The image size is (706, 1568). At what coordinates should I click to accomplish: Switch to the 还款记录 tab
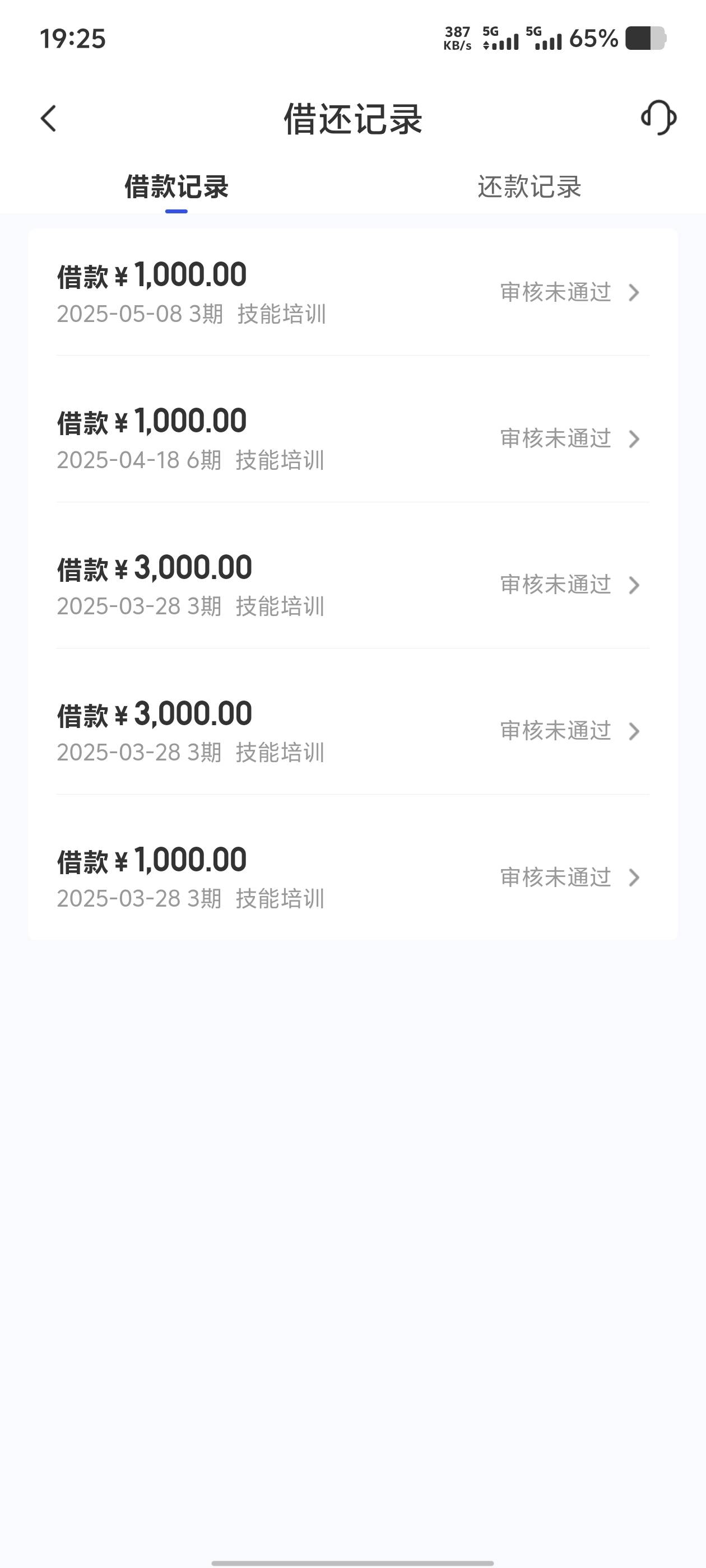529,187
